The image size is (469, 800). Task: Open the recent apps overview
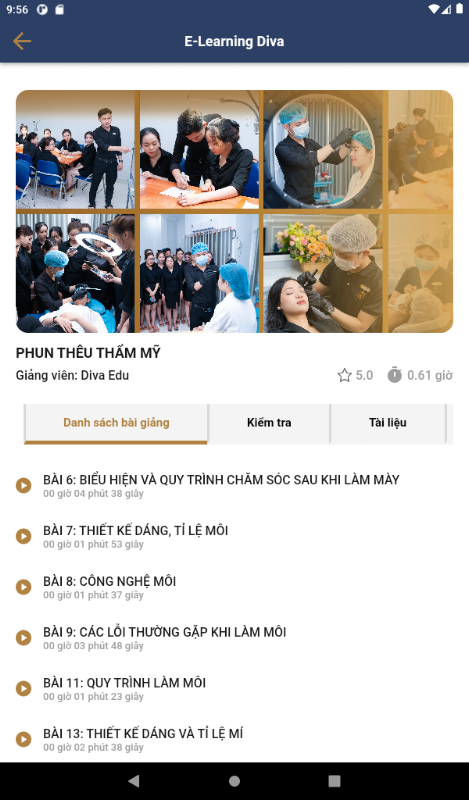334,781
